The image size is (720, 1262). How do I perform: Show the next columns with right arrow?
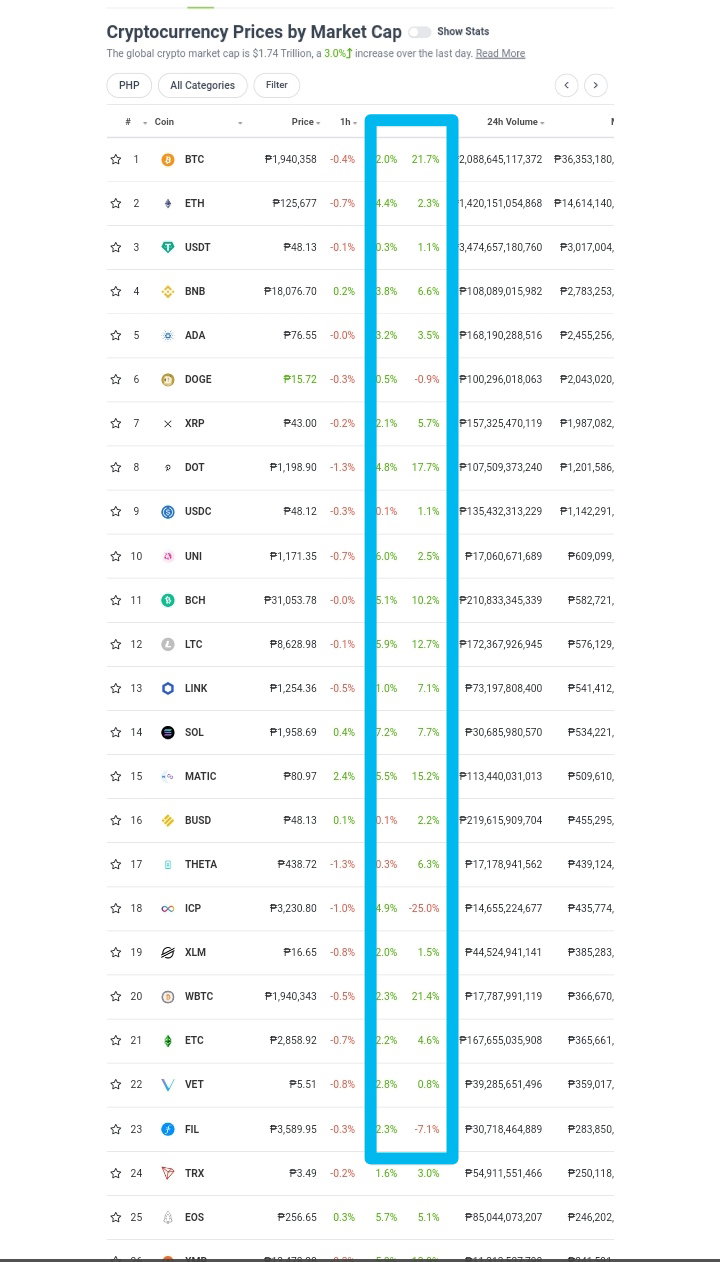coord(596,85)
